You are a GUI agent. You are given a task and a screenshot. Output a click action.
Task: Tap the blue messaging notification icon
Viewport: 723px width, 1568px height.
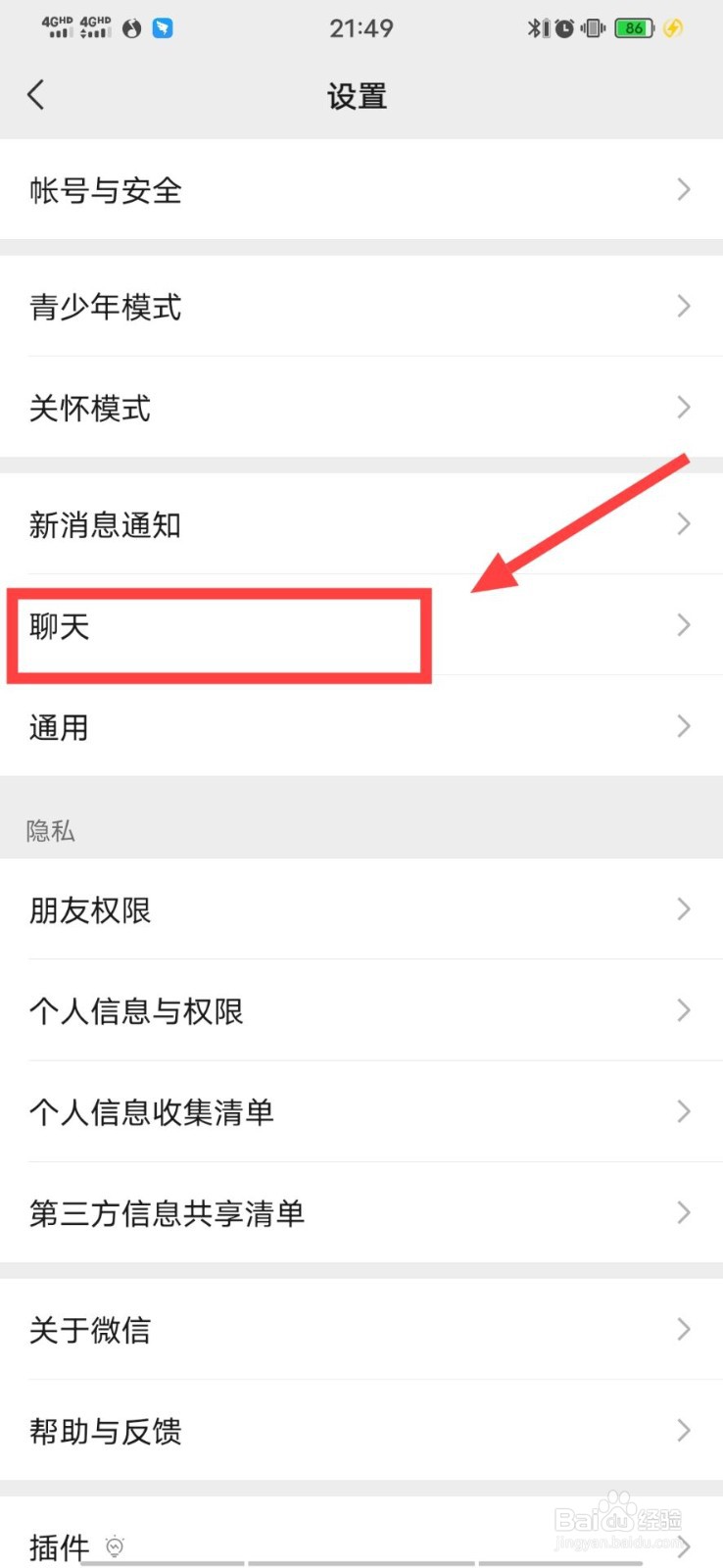(163, 28)
